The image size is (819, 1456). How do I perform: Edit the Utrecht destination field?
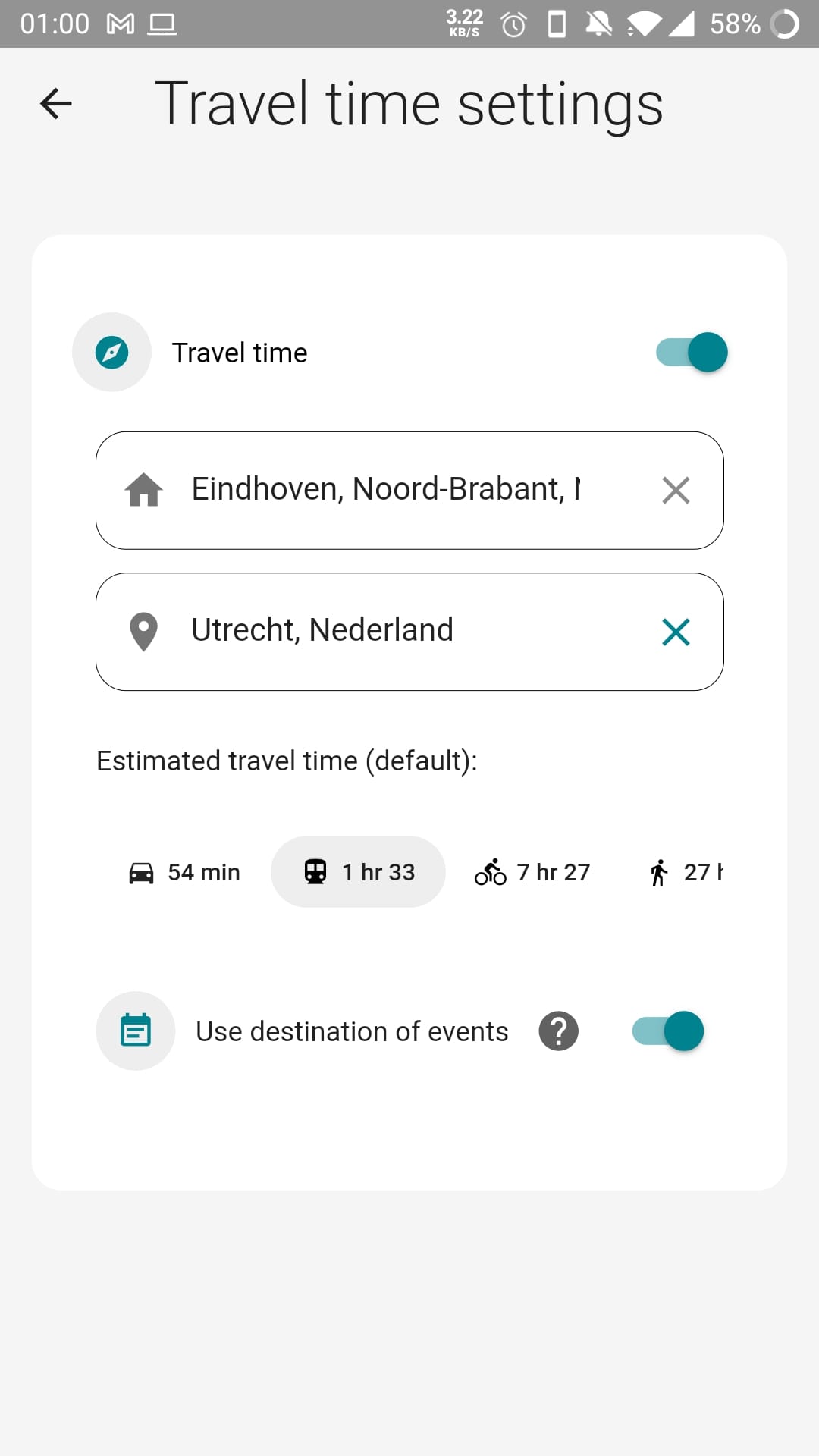(x=385, y=631)
